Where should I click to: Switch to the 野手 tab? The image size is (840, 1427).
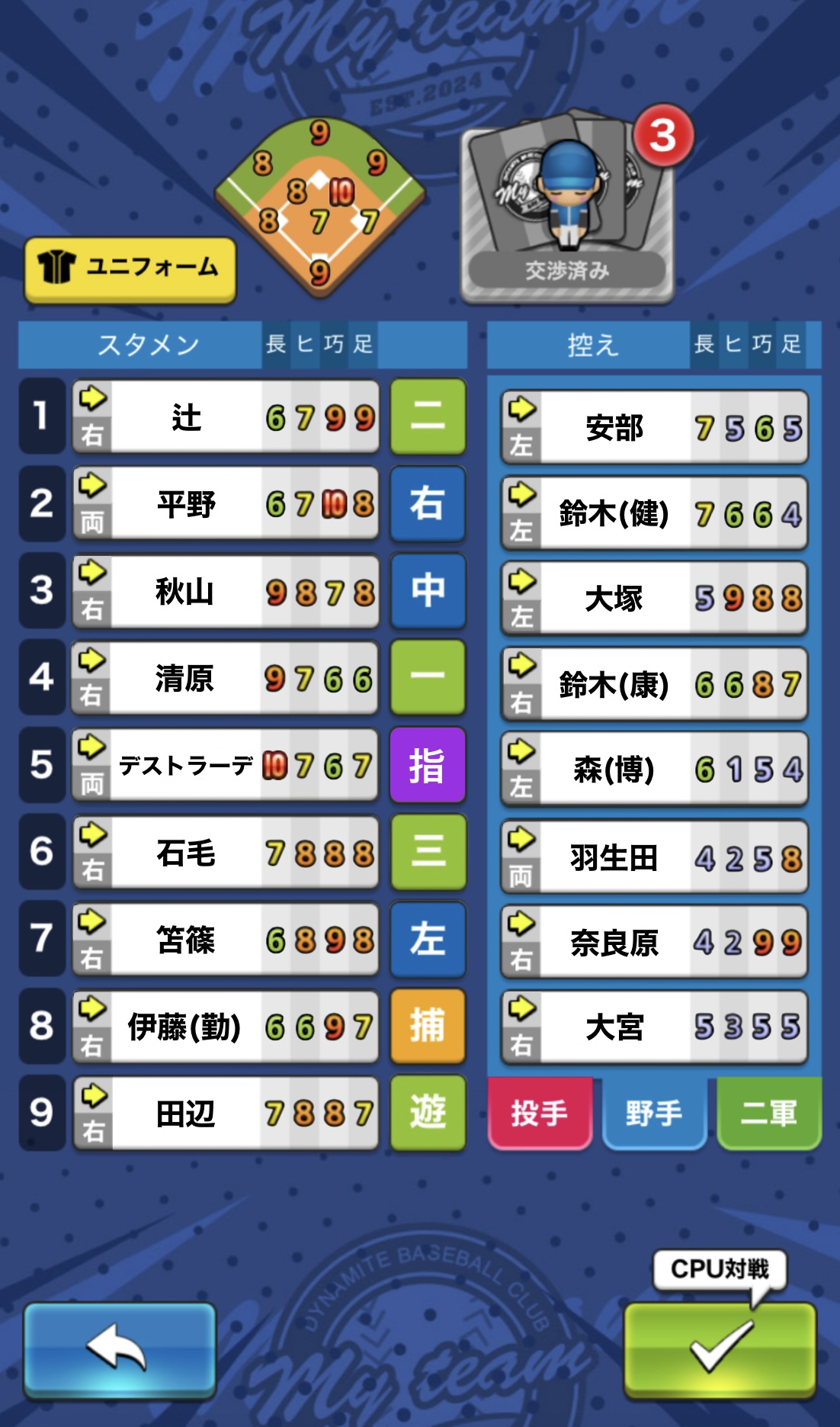click(654, 1113)
